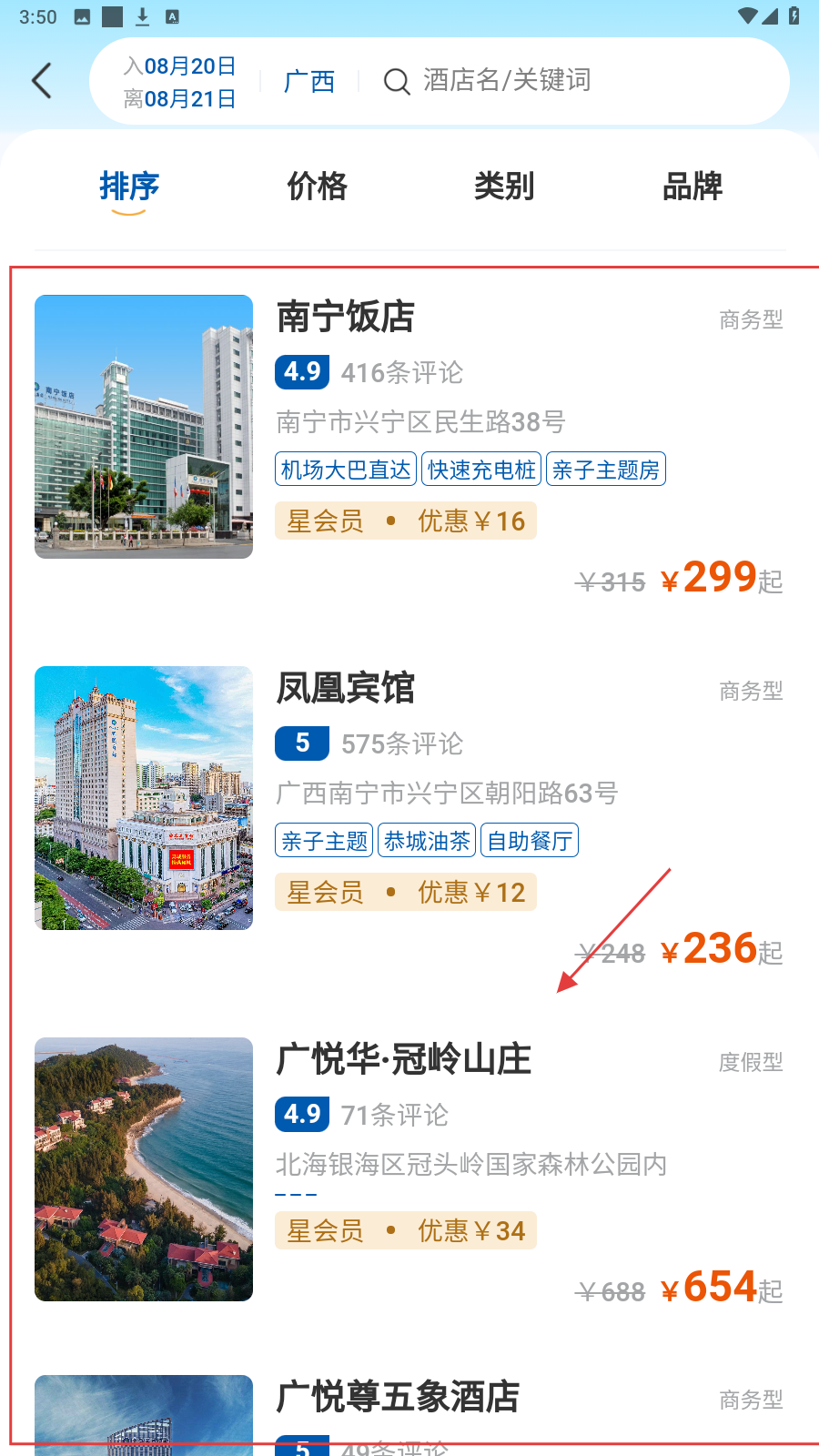Select the 广悦华·冠岭山庄 resort card
Screen dimensions: 819x1456
coord(403,1060)
